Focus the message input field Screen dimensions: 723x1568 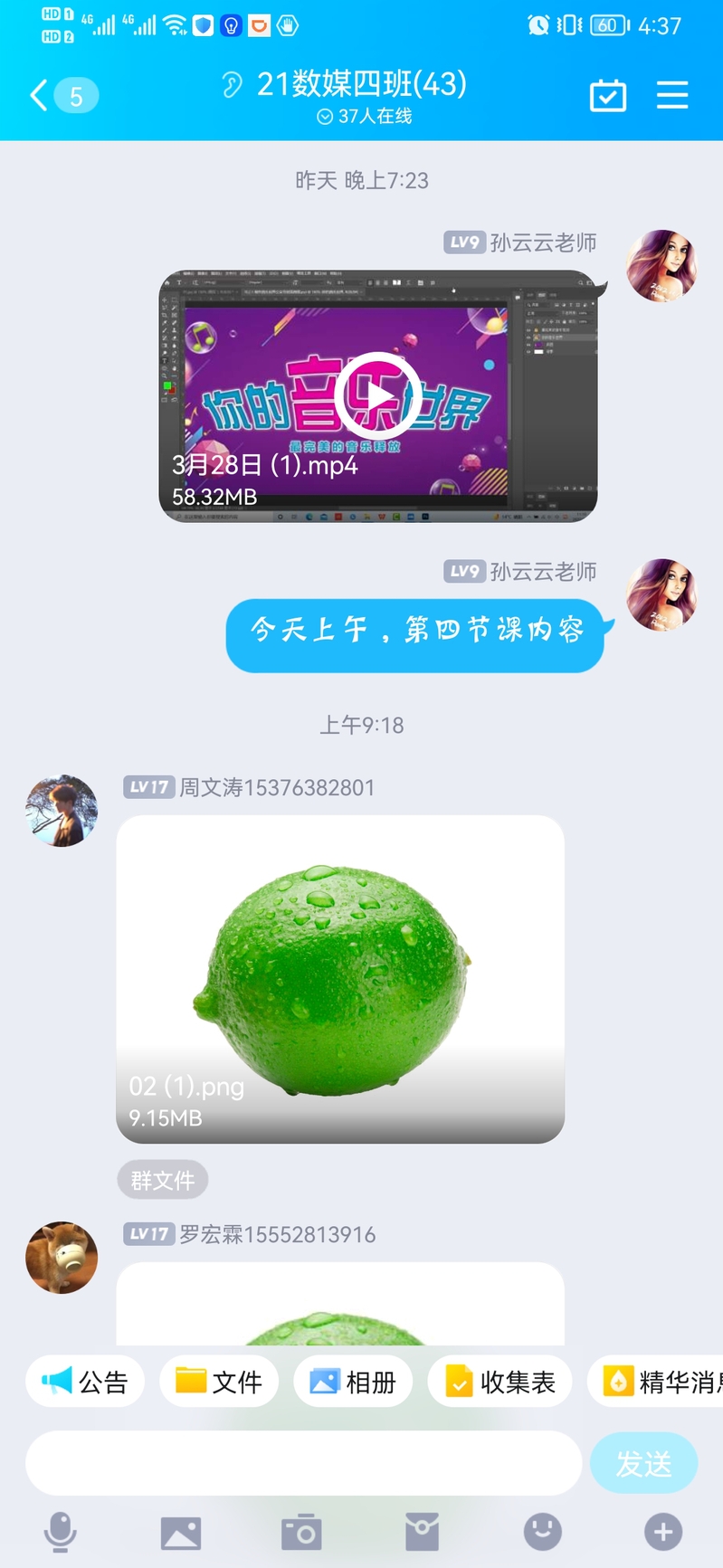pyautogui.click(x=303, y=1463)
